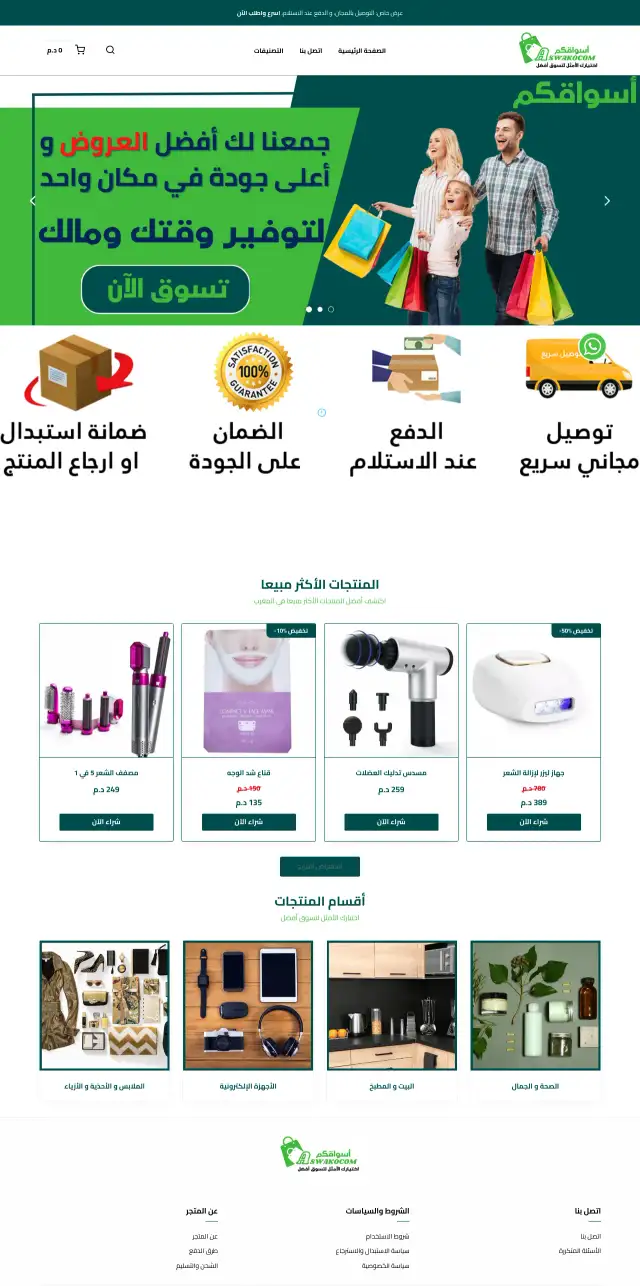Open the shopping cart icon

[x=80, y=50]
